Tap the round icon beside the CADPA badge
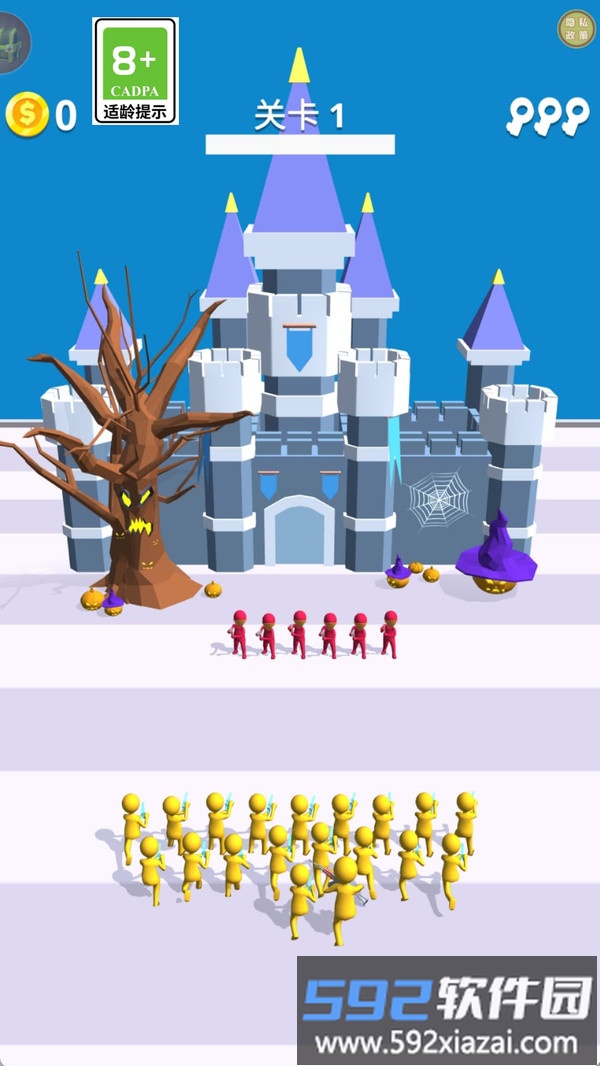The width and height of the screenshot is (600, 1066). tap(13, 43)
